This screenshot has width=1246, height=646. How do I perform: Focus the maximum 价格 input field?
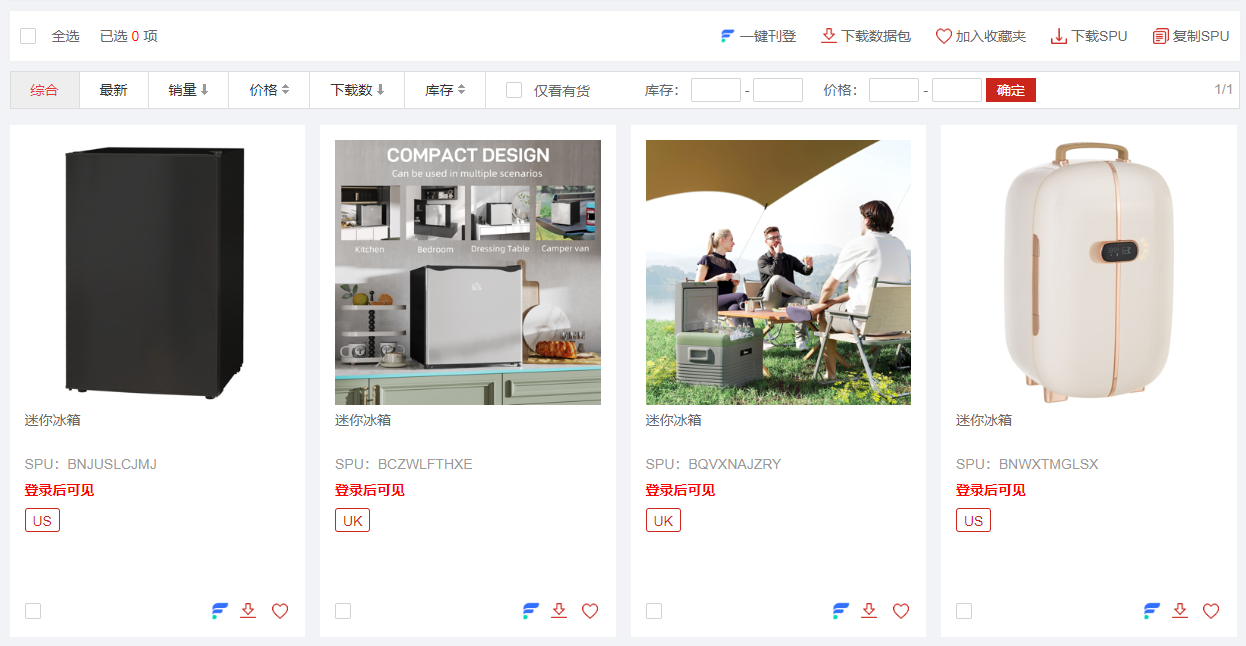(956, 90)
